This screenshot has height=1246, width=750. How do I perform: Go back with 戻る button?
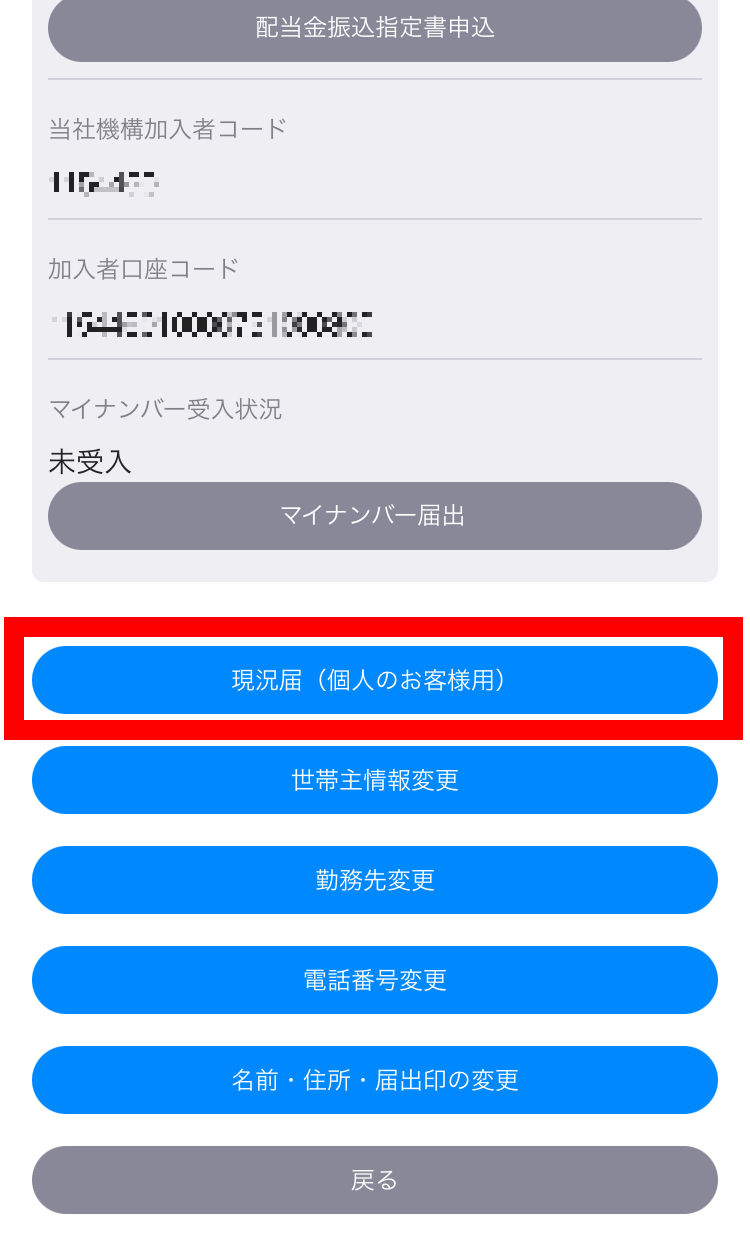pos(375,1180)
